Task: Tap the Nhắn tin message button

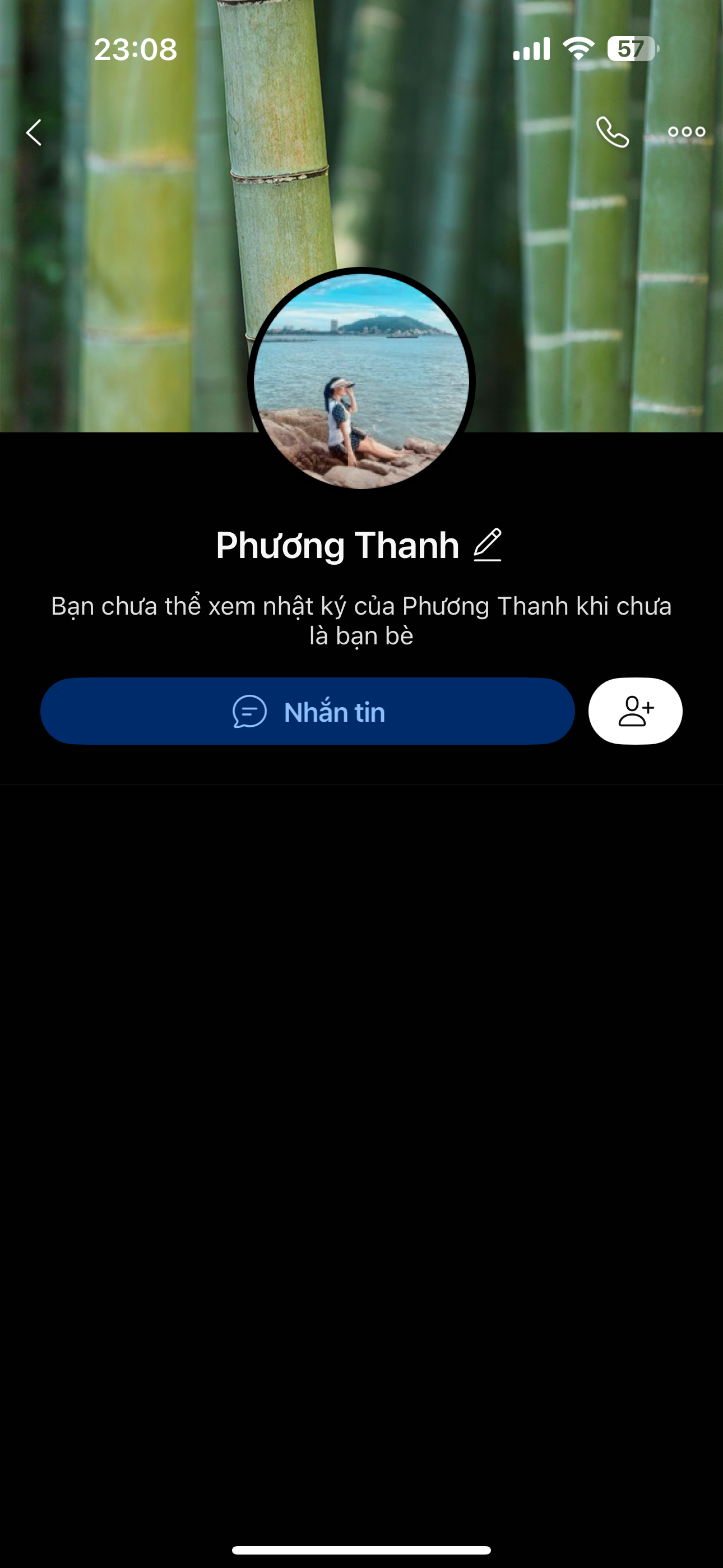Action: coord(307,711)
